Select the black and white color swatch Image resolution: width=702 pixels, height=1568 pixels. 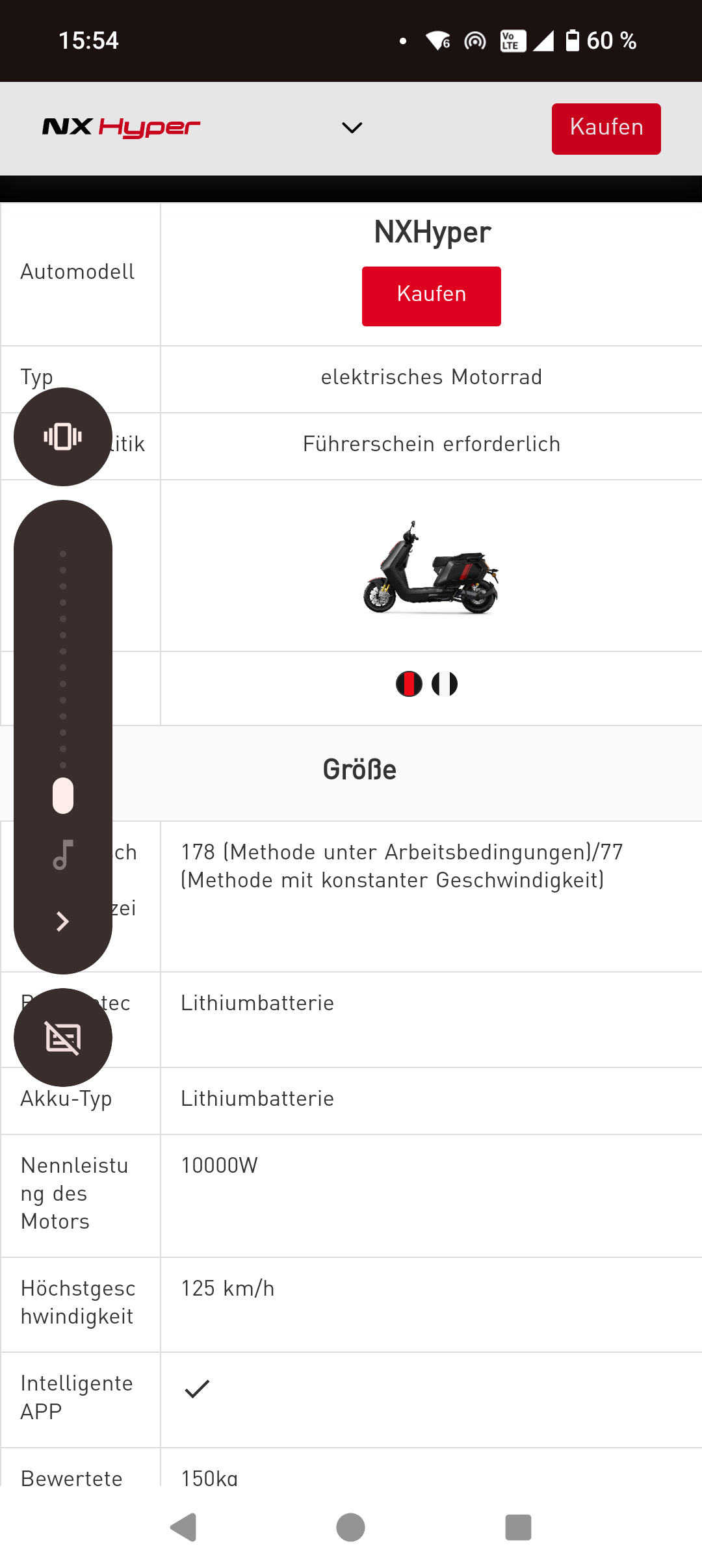pyautogui.click(x=445, y=684)
